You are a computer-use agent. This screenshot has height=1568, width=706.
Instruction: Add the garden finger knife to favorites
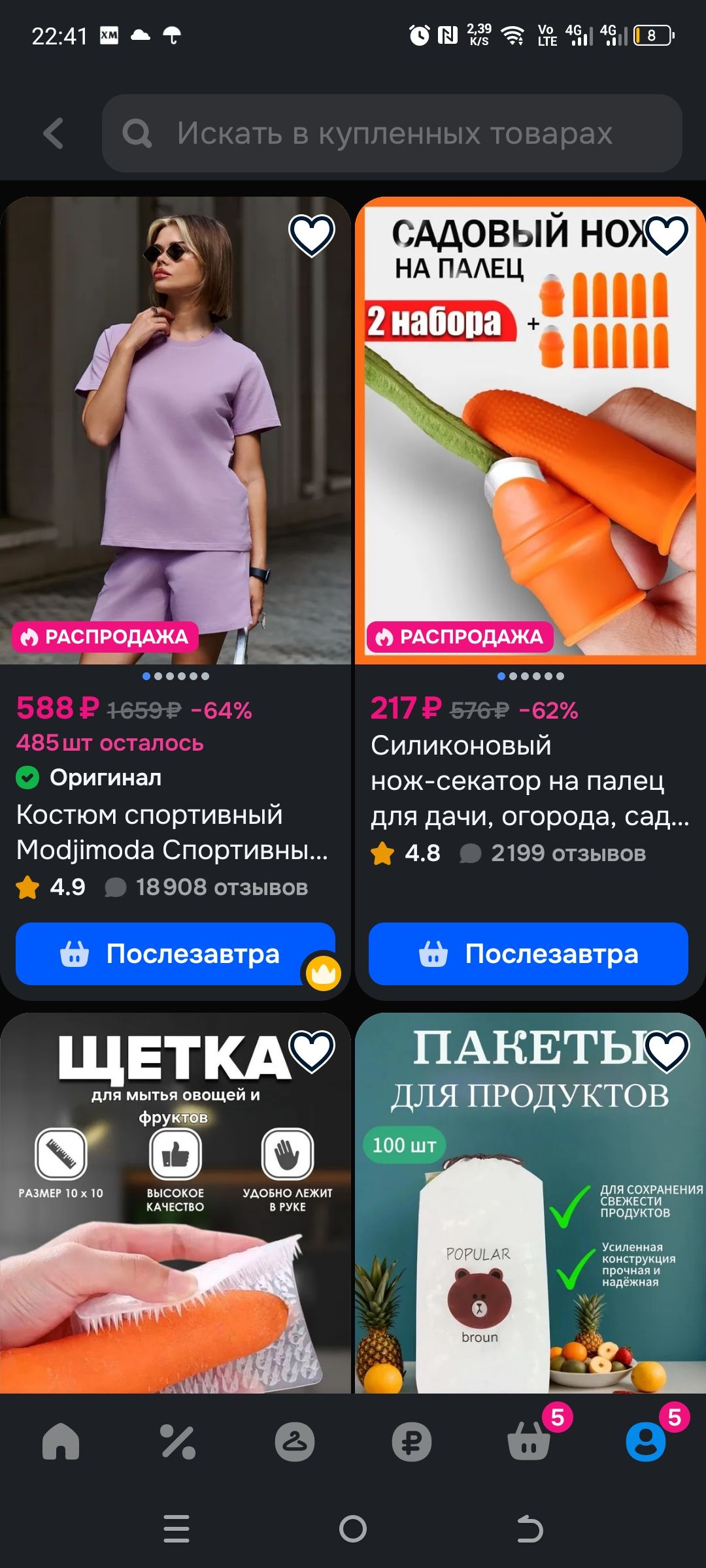666,235
